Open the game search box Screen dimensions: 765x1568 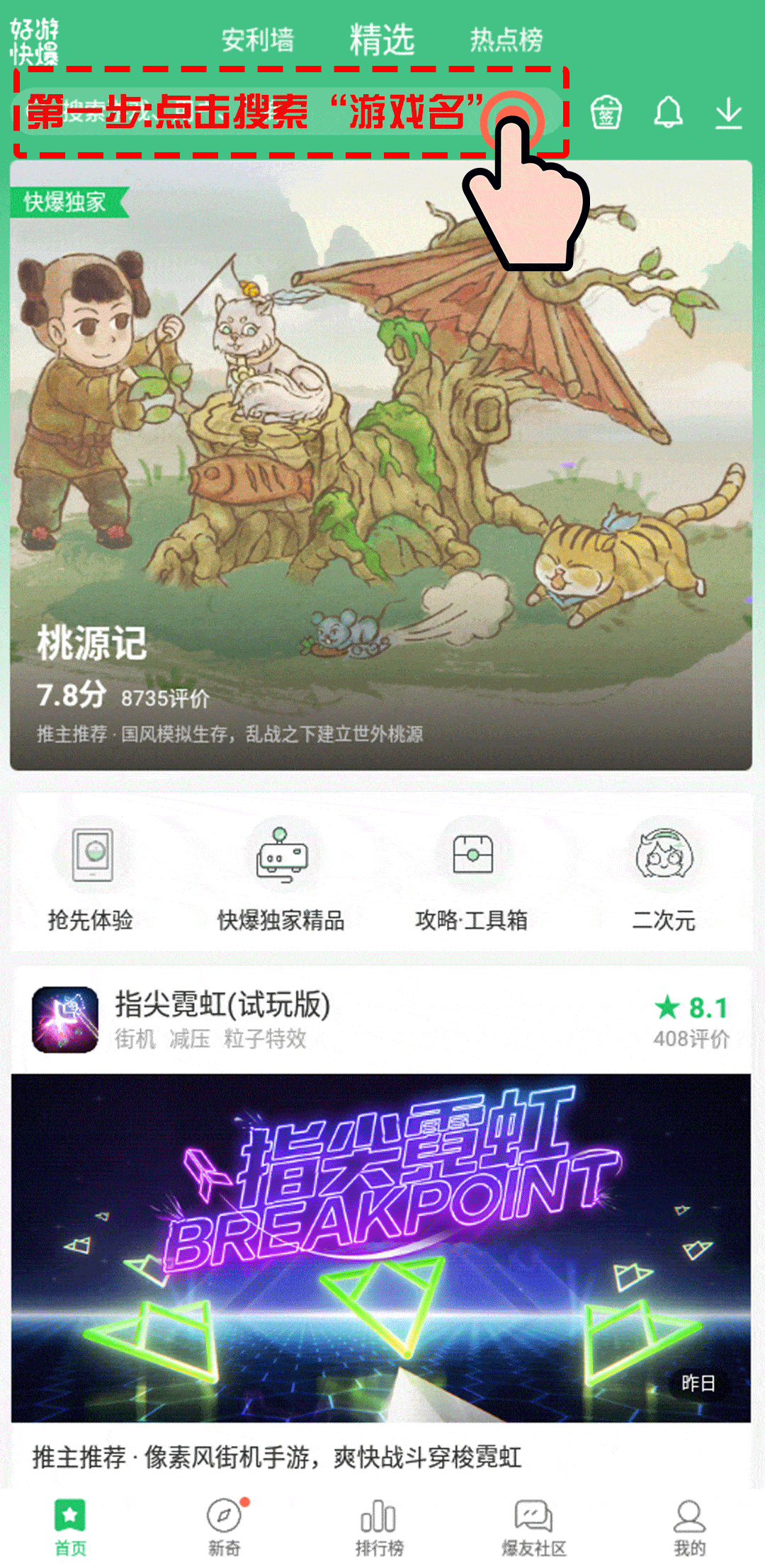[283, 112]
